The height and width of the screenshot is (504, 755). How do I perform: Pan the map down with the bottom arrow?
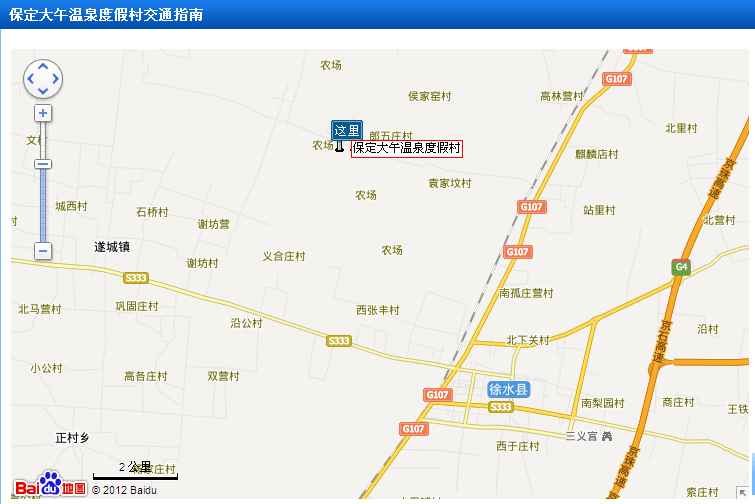click(x=43, y=90)
